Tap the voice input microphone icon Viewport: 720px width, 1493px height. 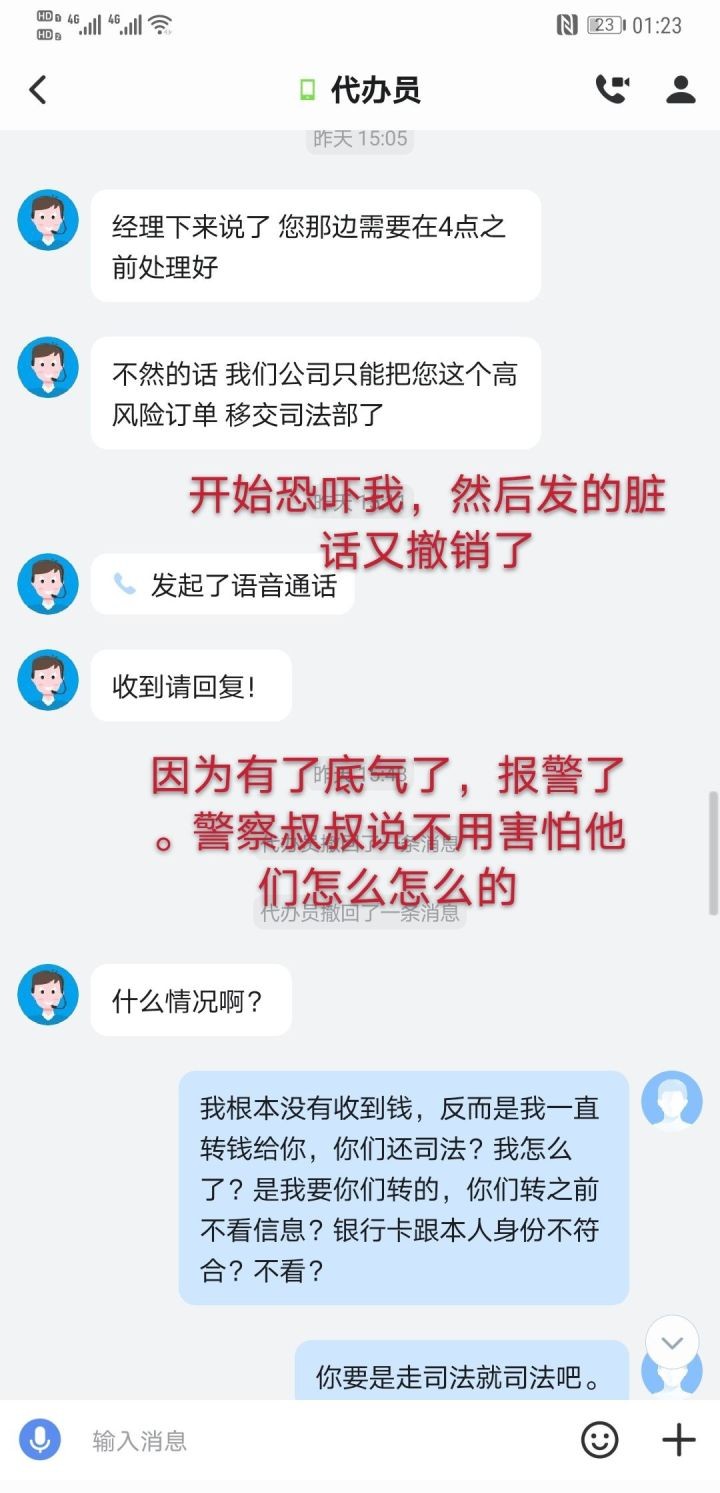[40, 1439]
